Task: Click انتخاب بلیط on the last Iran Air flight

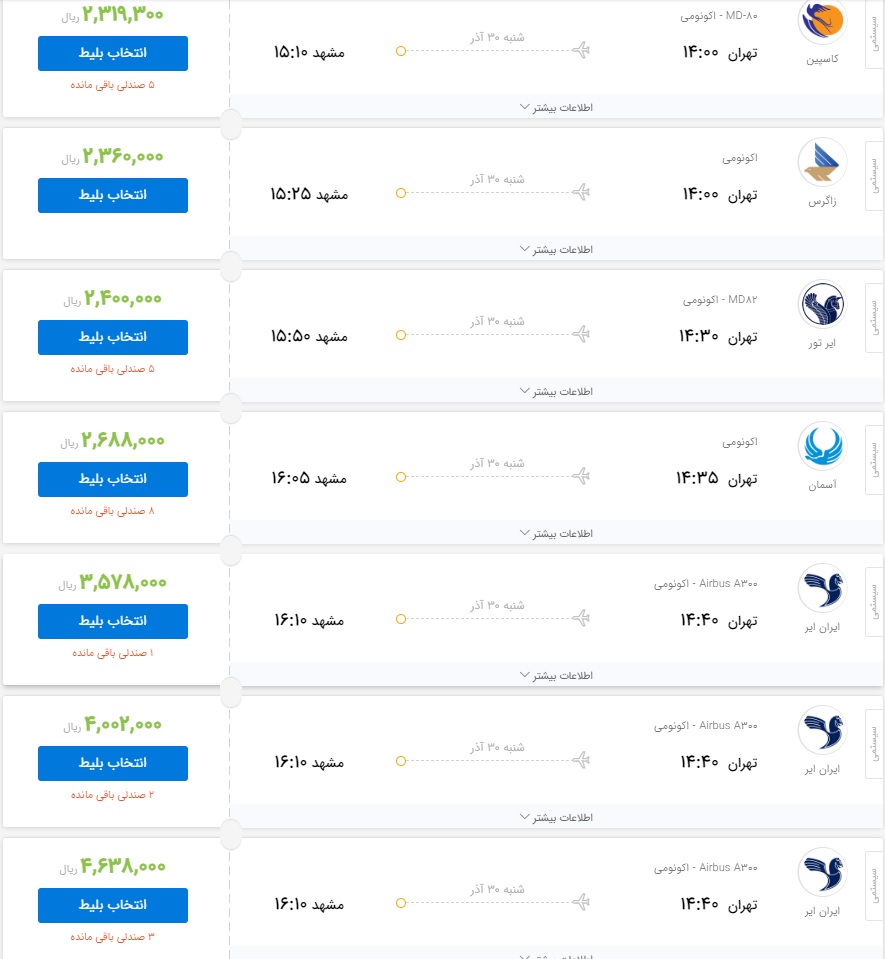Action: point(112,905)
